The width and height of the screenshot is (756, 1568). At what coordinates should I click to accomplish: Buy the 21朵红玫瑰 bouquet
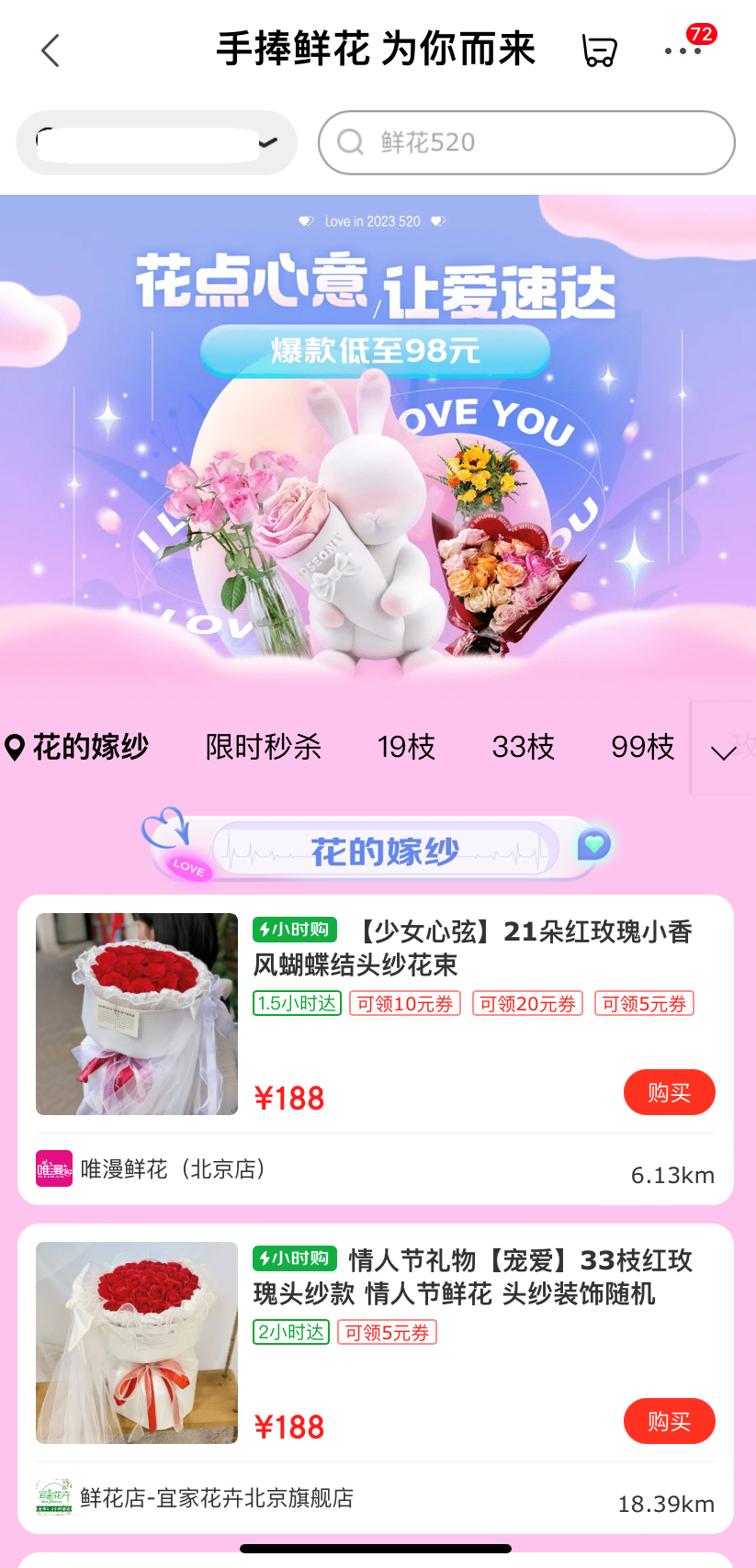pyautogui.click(x=669, y=1092)
